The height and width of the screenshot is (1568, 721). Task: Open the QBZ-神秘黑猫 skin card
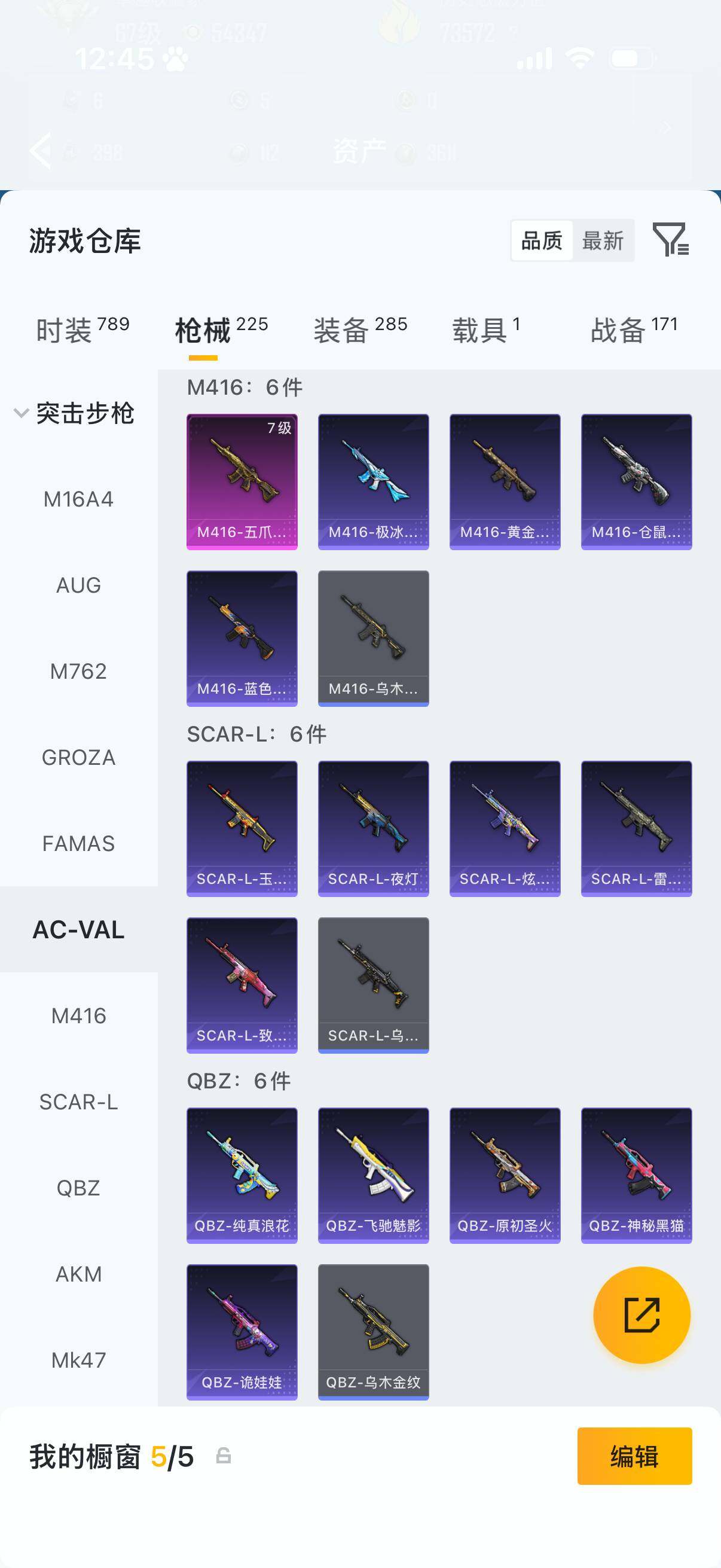(636, 1175)
